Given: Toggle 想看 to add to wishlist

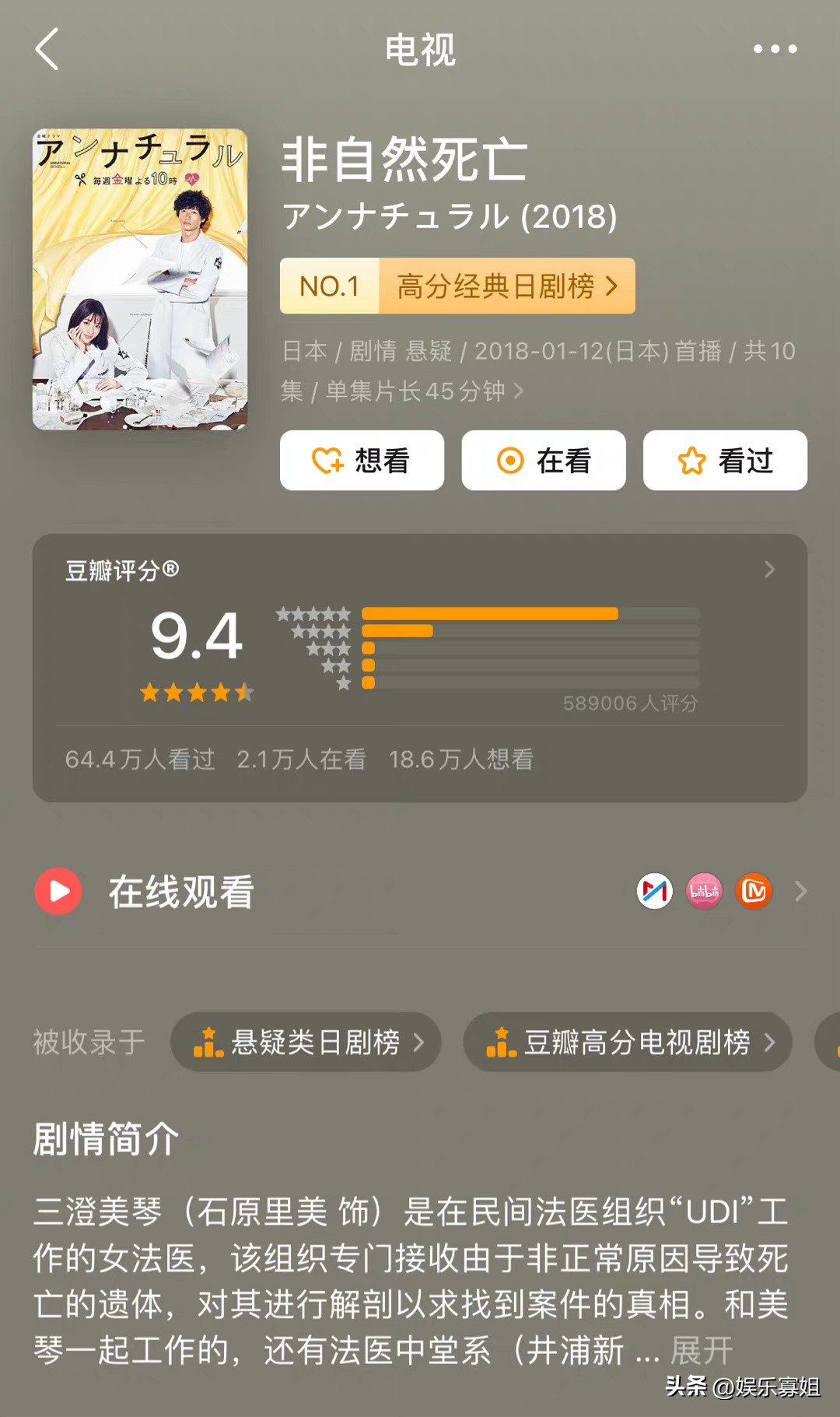Looking at the screenshot, I should (x=362, y=460).
